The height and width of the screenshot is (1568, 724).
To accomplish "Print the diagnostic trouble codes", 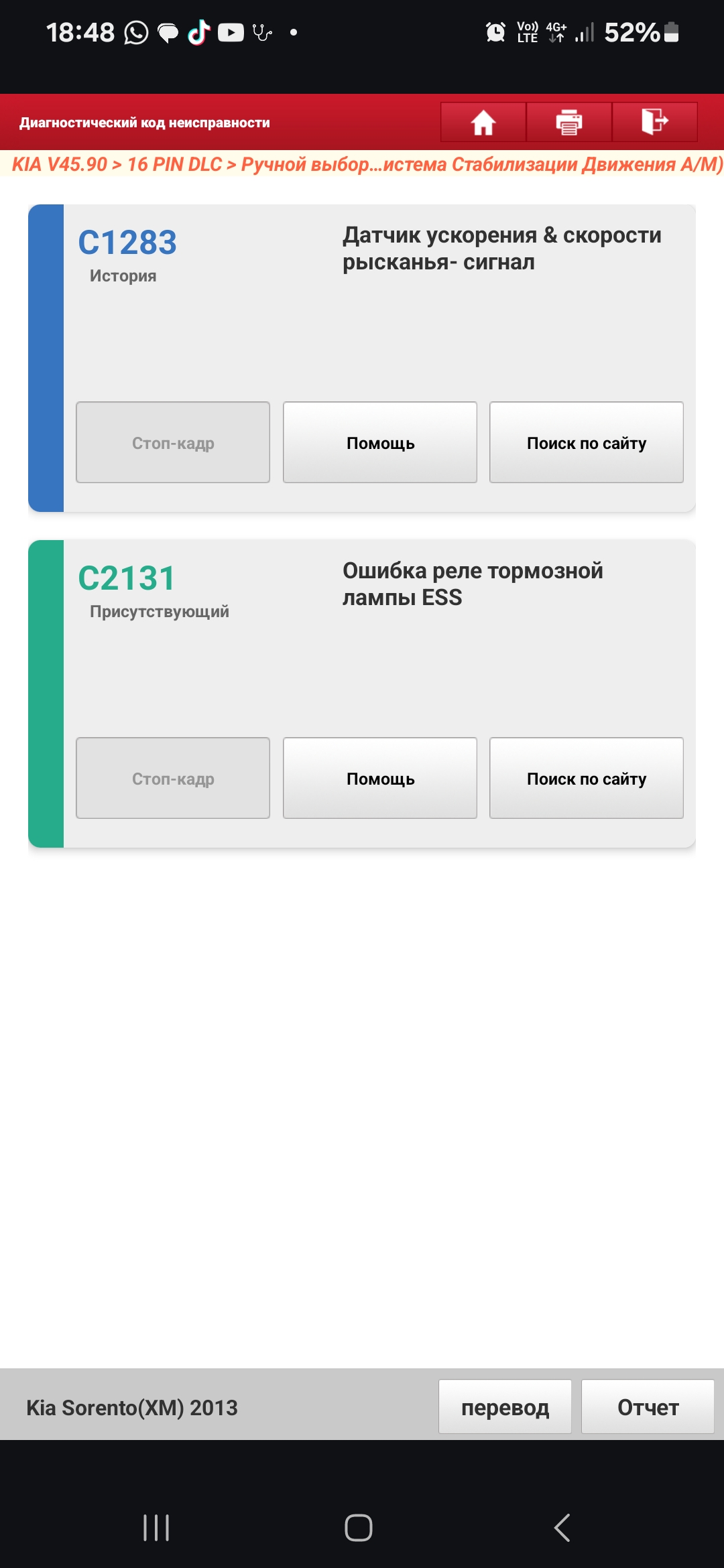I will [x=568, y=122].
